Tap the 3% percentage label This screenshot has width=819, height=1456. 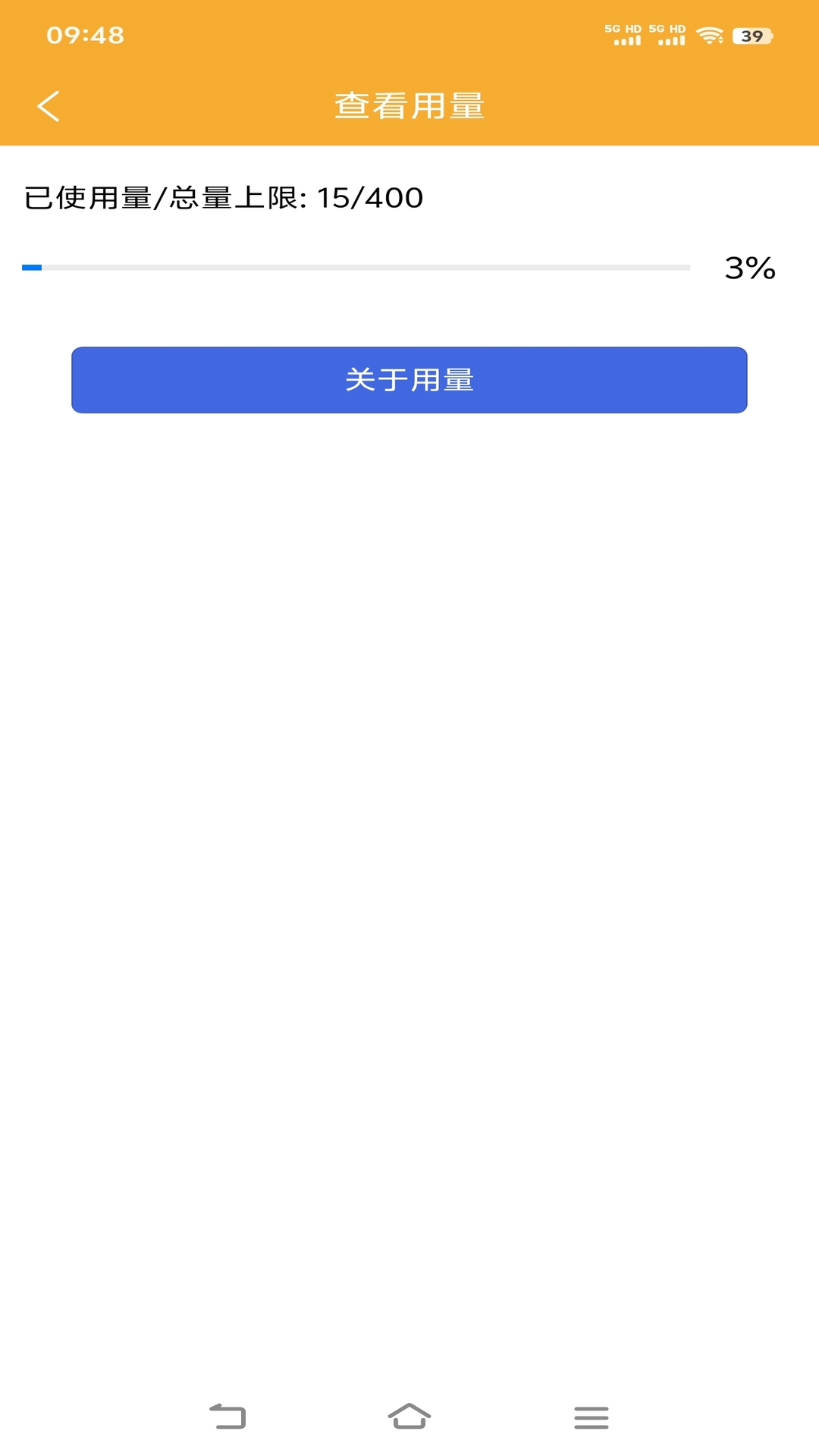point(751,268)
